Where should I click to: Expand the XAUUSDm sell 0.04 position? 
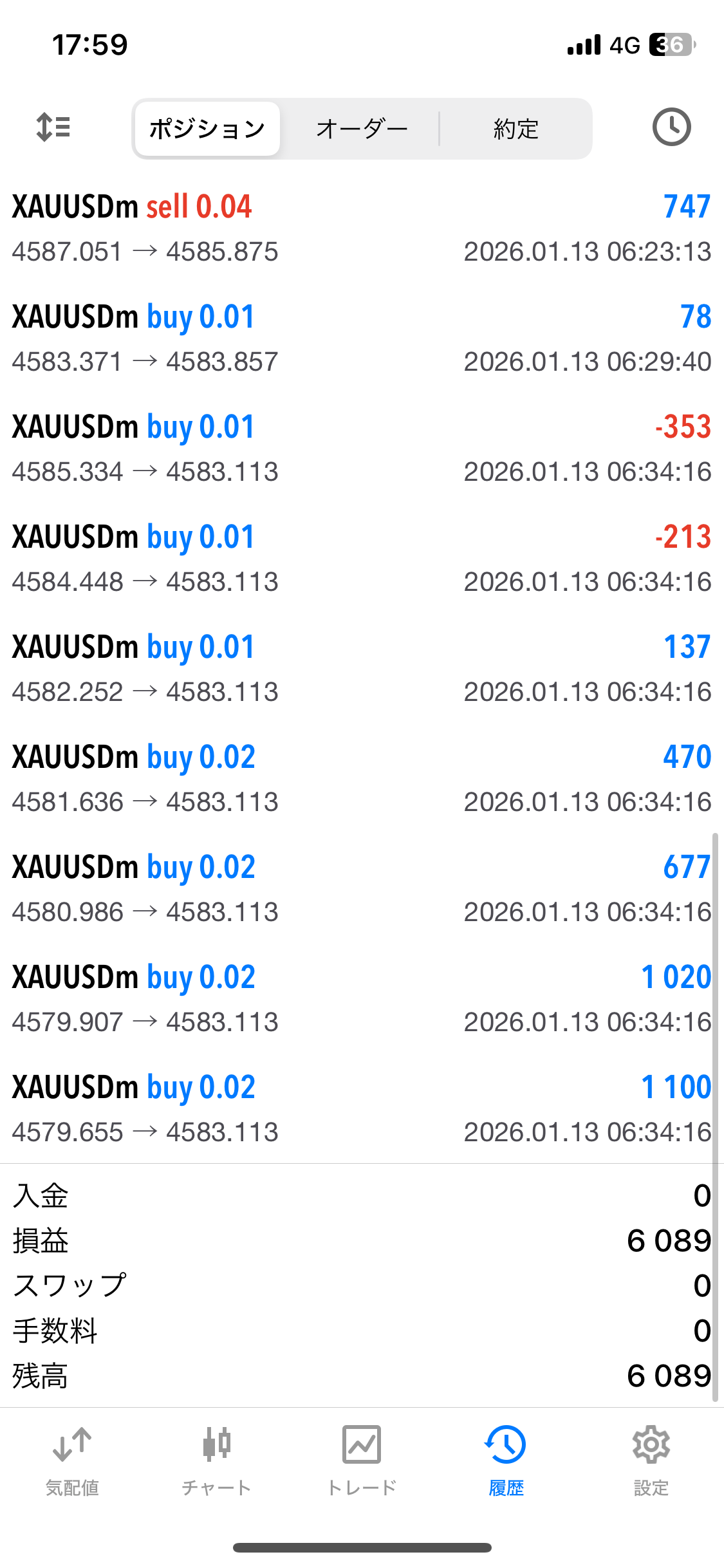(x=362, y=229)
